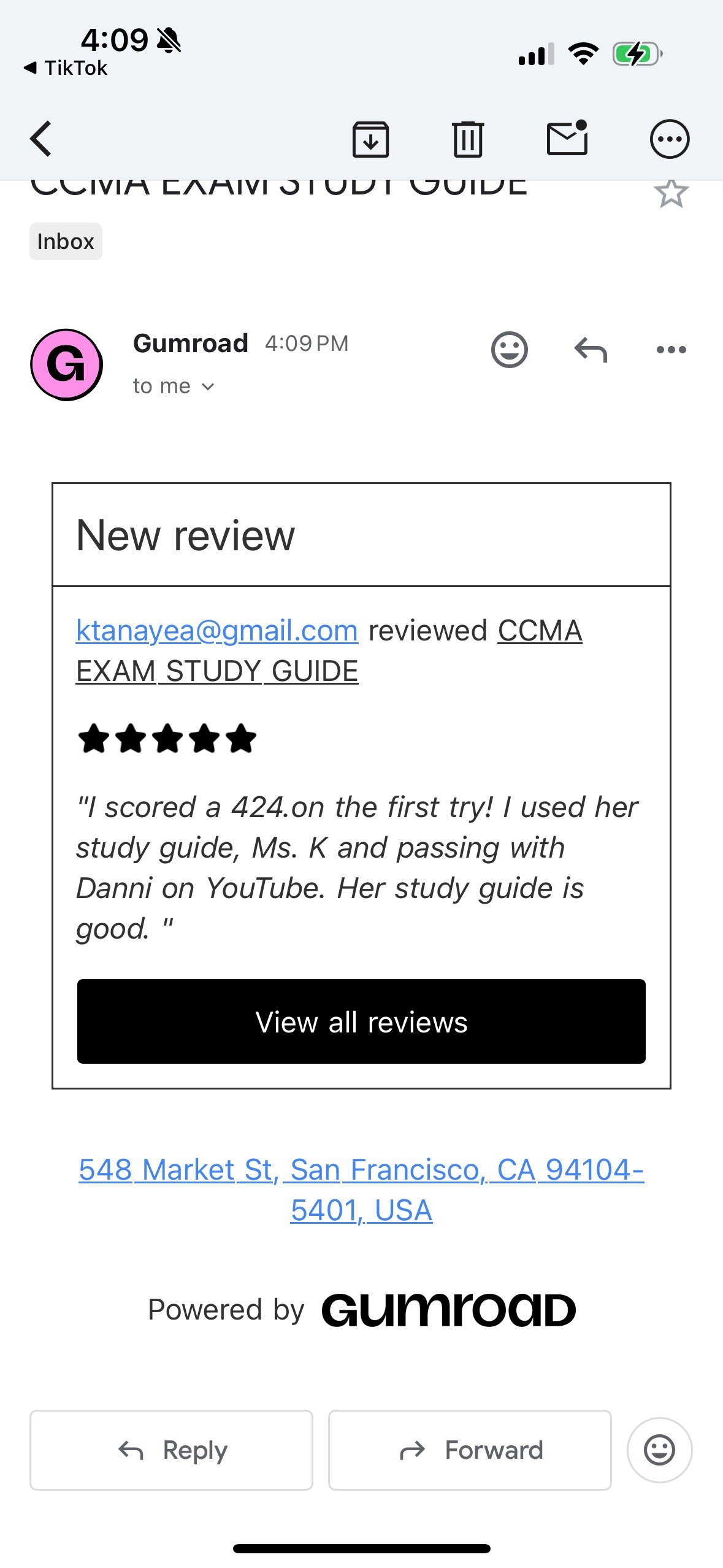The width and height of the screenshot is (723, 1568).
Task: Reply to the Gumroad email
Action: 171,1450
